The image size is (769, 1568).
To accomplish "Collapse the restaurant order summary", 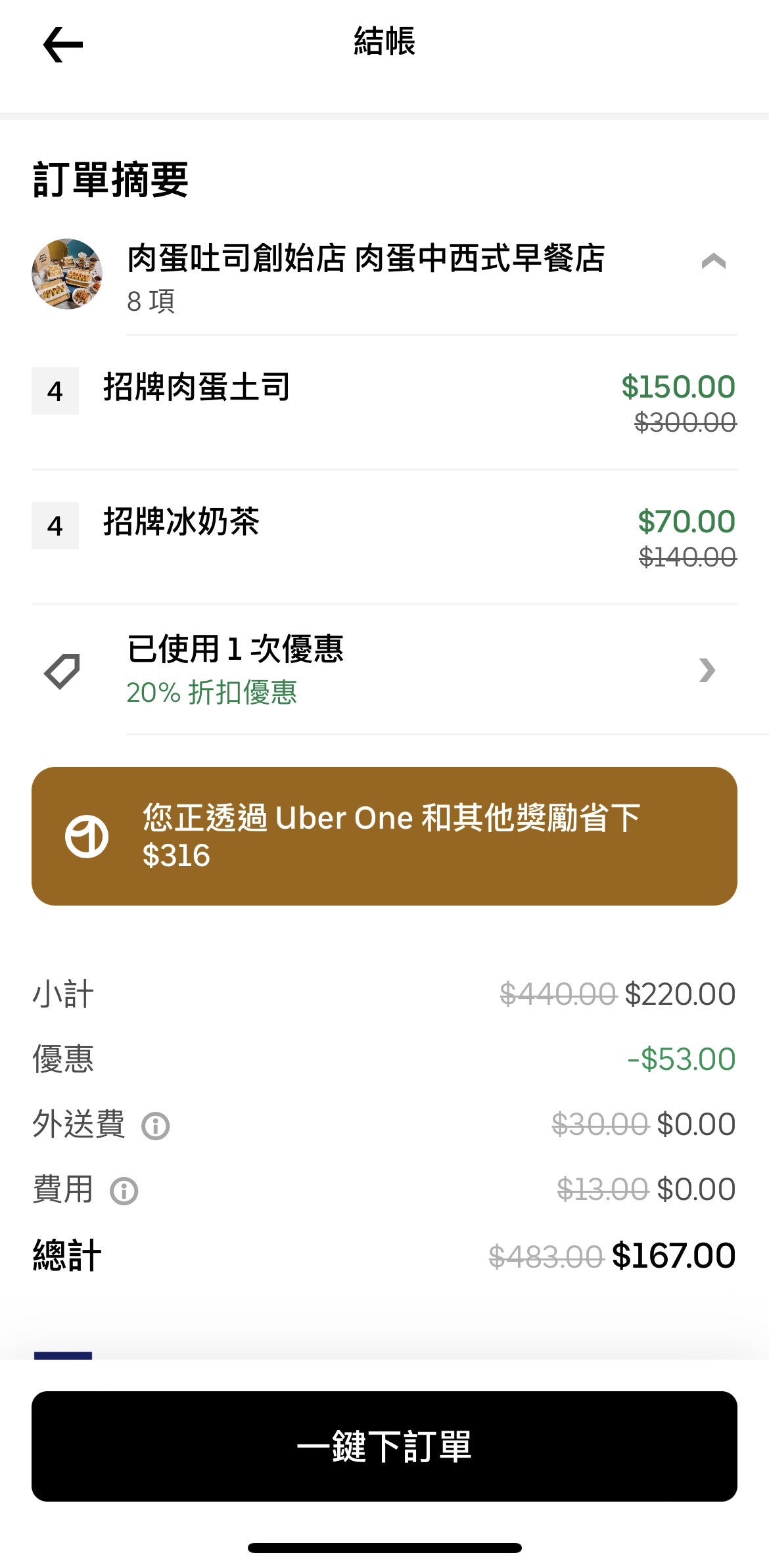I will pos(713,262).
